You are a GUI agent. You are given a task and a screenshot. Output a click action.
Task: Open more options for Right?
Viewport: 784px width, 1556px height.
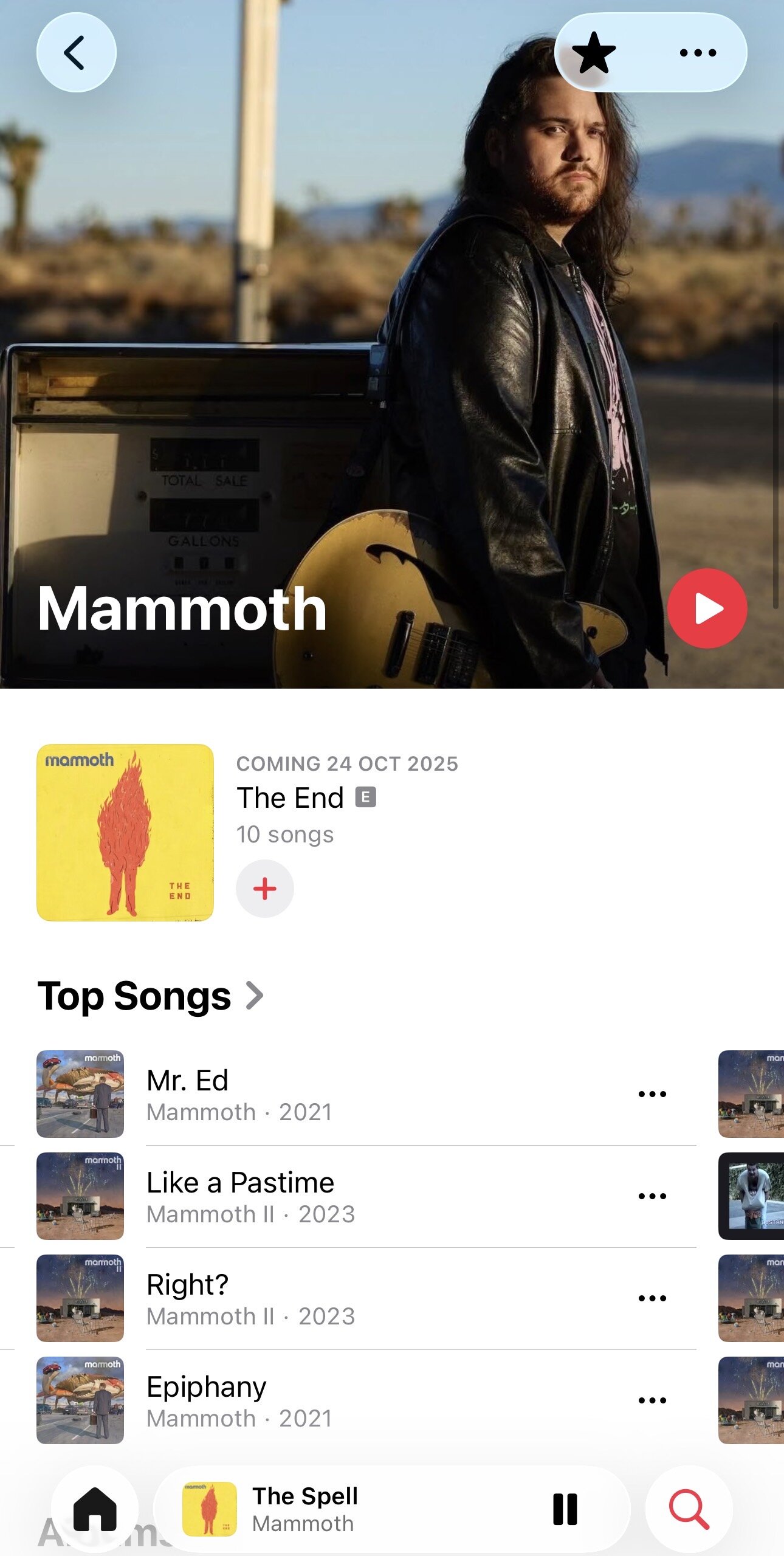[x=652, y=1298]
